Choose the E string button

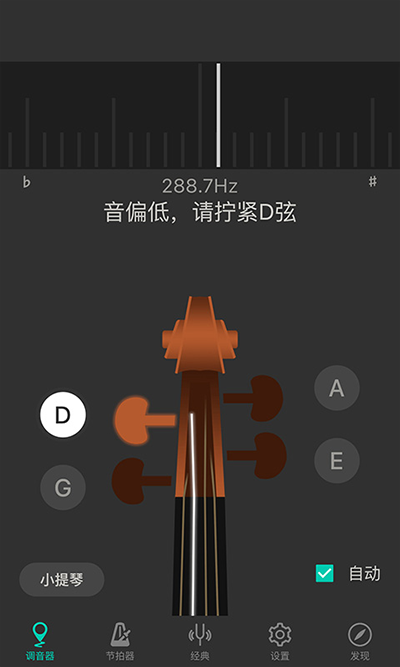(337, 461)
